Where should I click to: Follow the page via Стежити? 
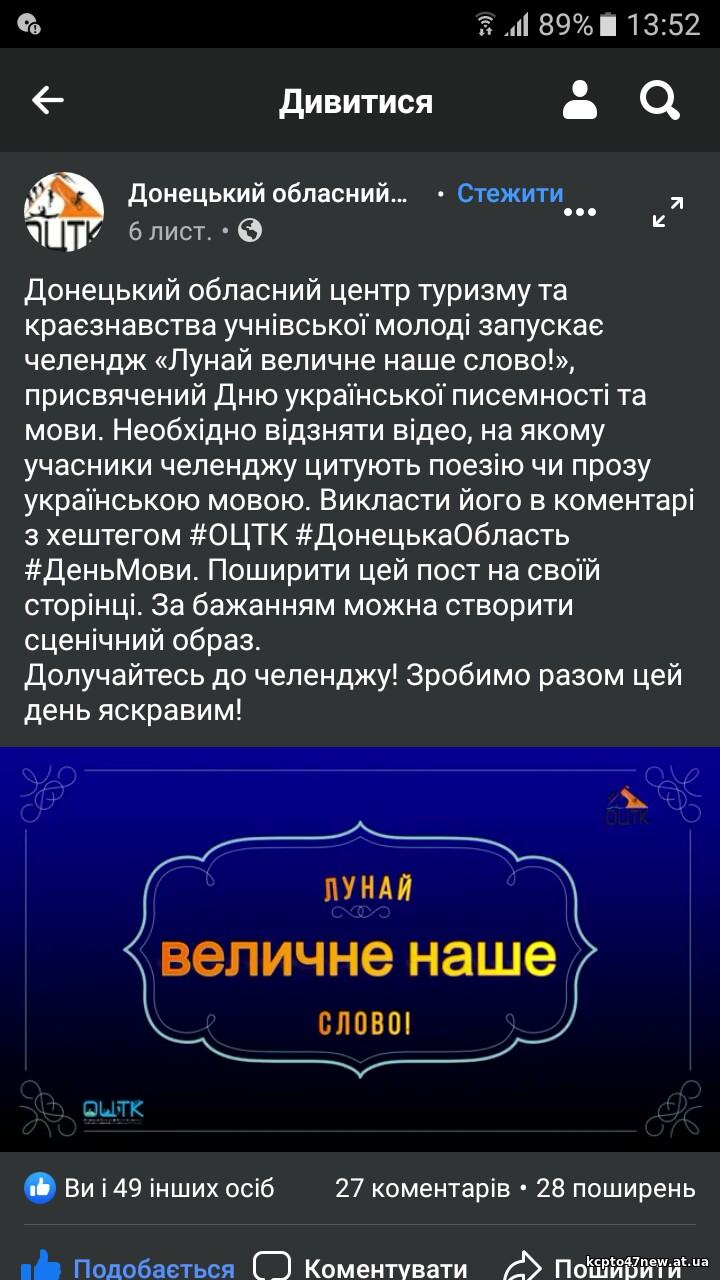point(510,193)
